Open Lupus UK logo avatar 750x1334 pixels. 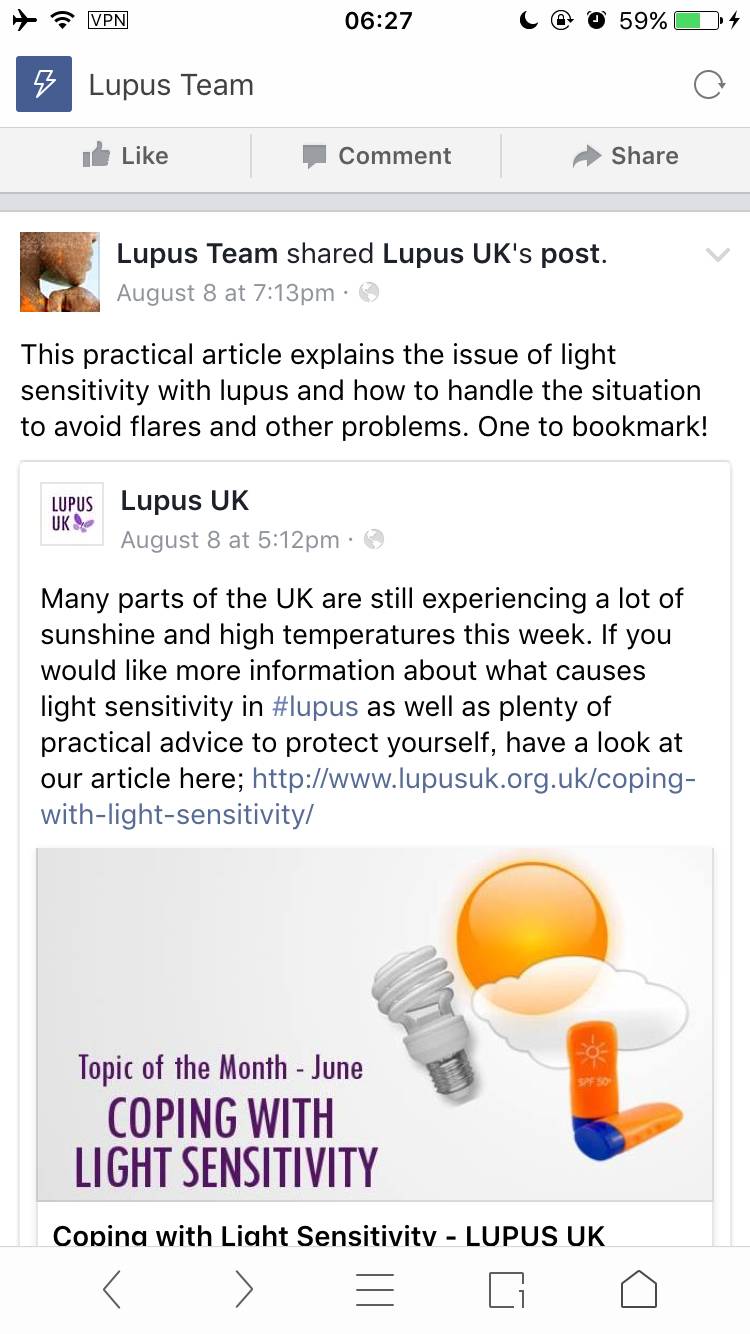click(72, 513)
